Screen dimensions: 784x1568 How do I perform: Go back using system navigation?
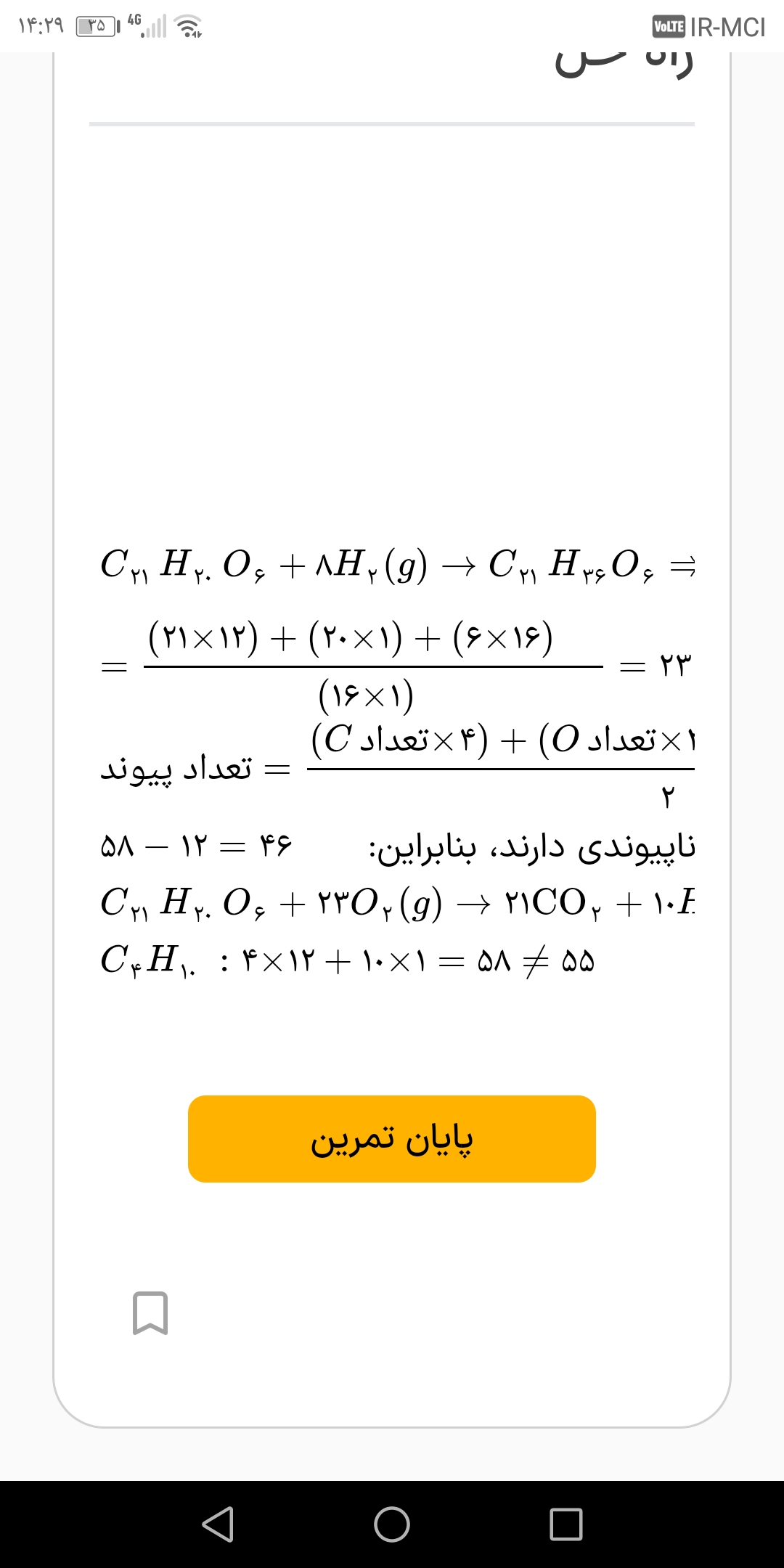[x=218, y=1524]
